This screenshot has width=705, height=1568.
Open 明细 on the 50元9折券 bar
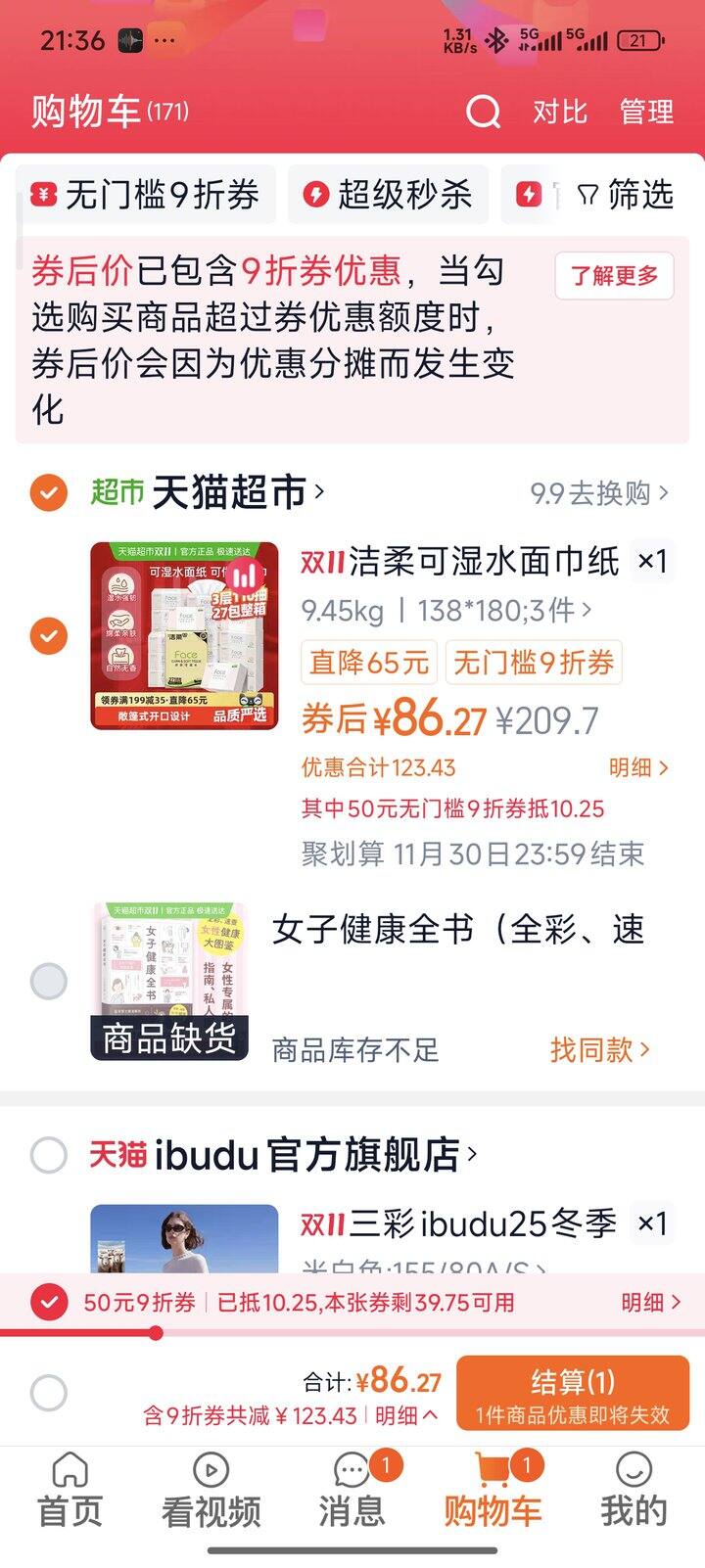point(650,1303)
